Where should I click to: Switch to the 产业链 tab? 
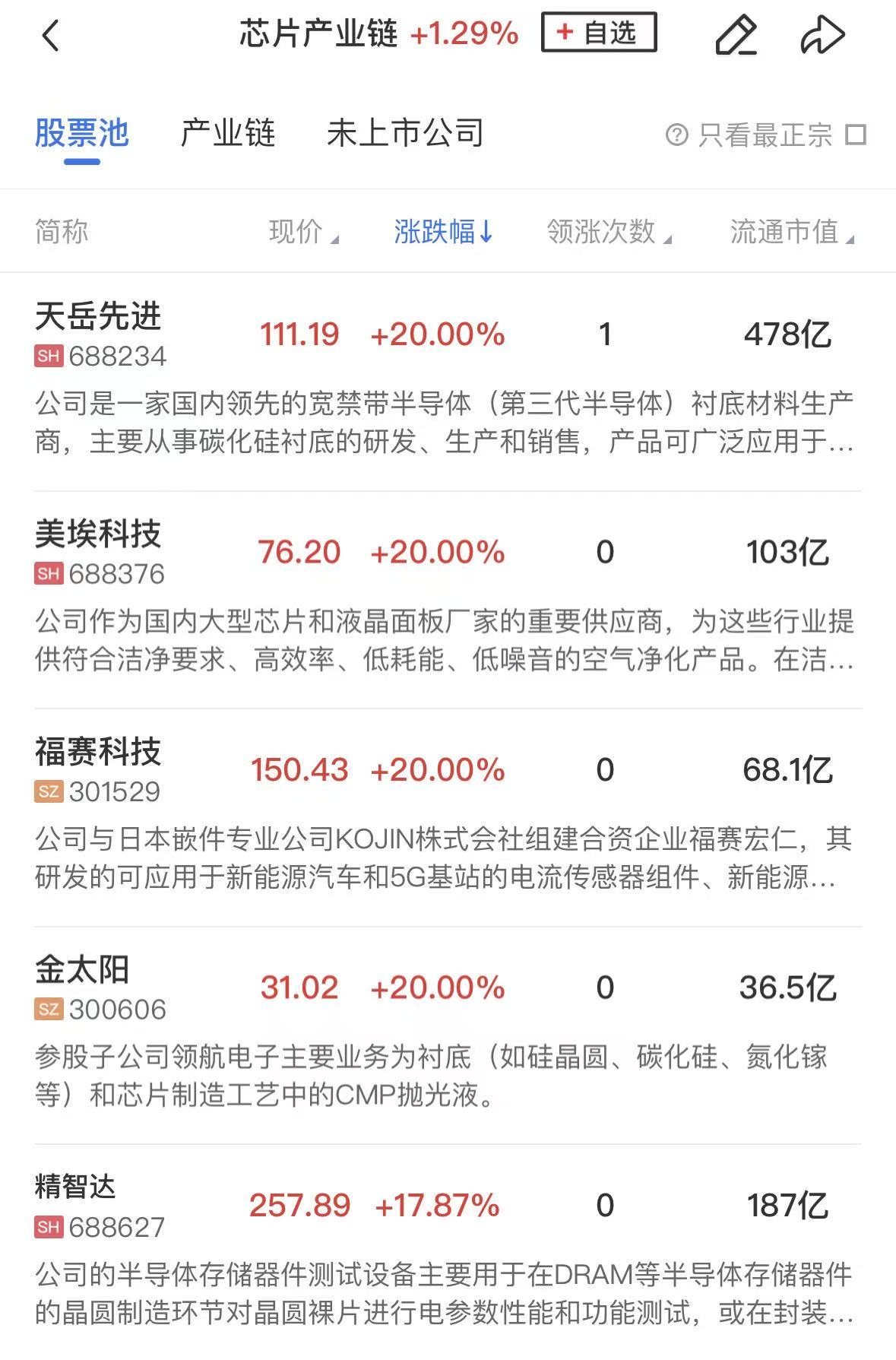click(227, 134)
